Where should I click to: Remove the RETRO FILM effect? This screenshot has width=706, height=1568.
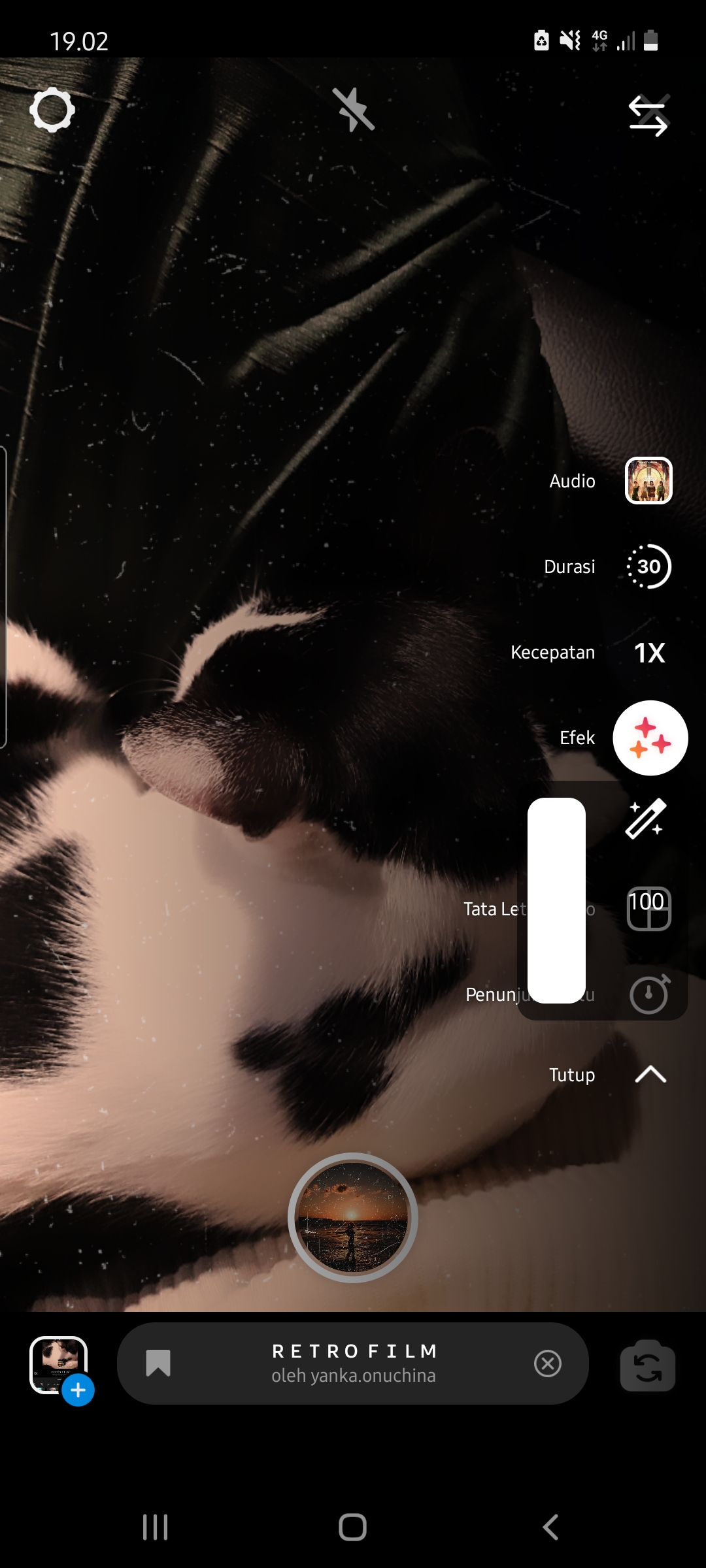[548, 1364]
